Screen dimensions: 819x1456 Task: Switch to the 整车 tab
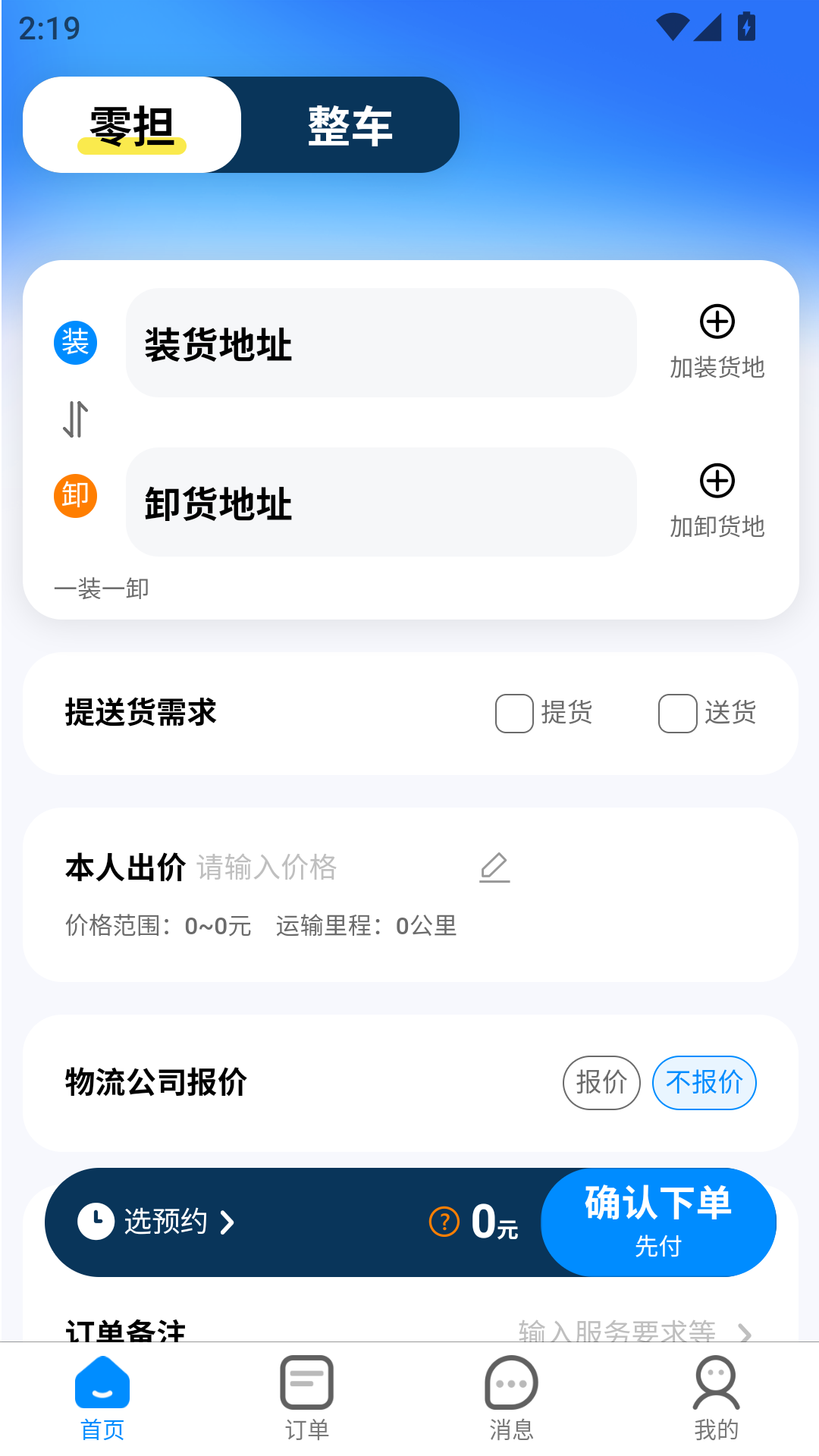(350, 125)
